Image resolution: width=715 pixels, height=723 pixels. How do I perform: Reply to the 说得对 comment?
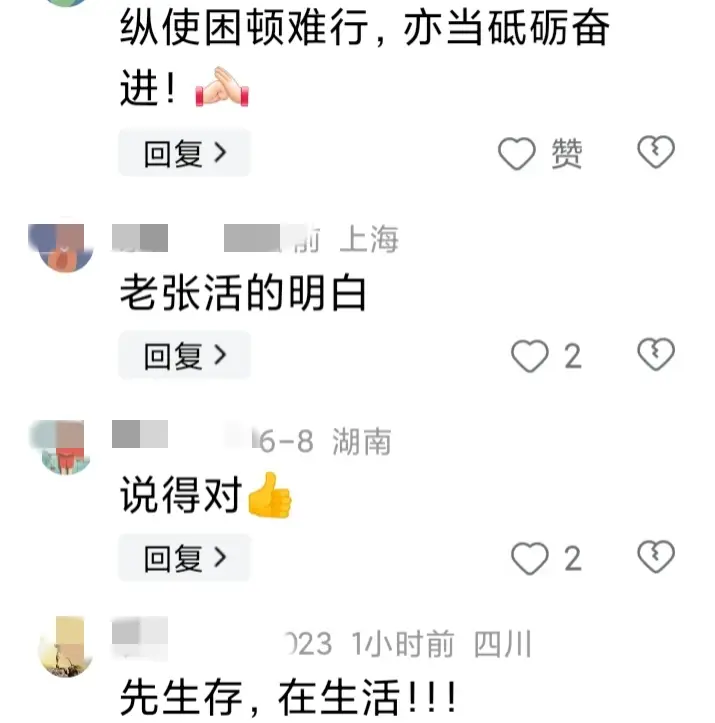[184, 558]
